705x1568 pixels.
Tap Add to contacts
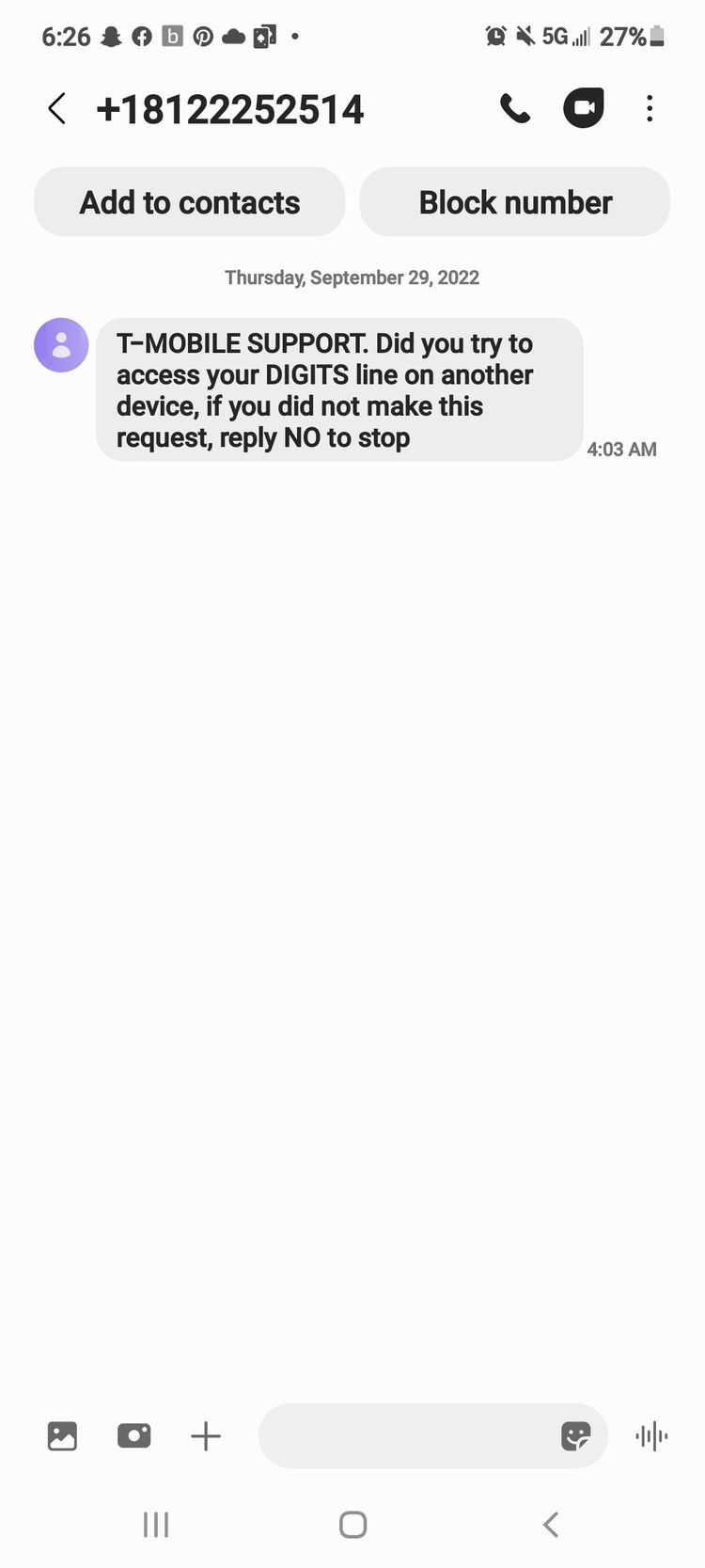click(x=190, y=202)
